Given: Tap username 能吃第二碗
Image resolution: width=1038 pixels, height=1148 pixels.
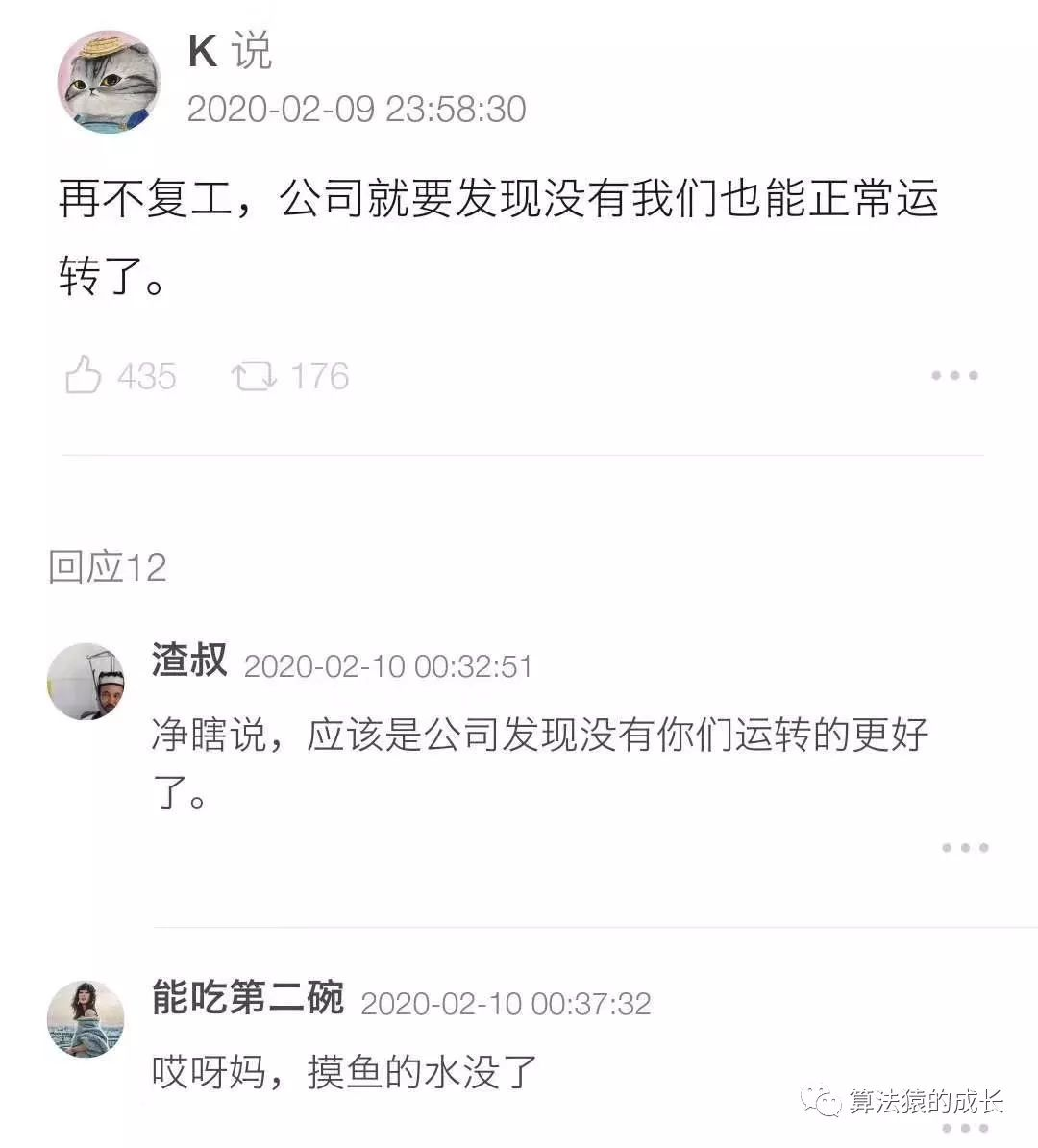Looking at the screenshot, I should pos(247,999).
